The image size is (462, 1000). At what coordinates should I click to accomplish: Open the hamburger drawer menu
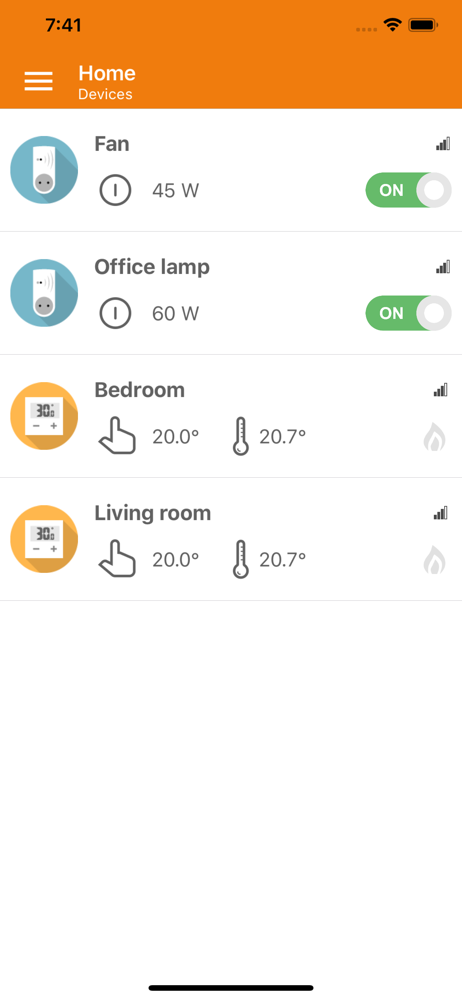[38, 81]
